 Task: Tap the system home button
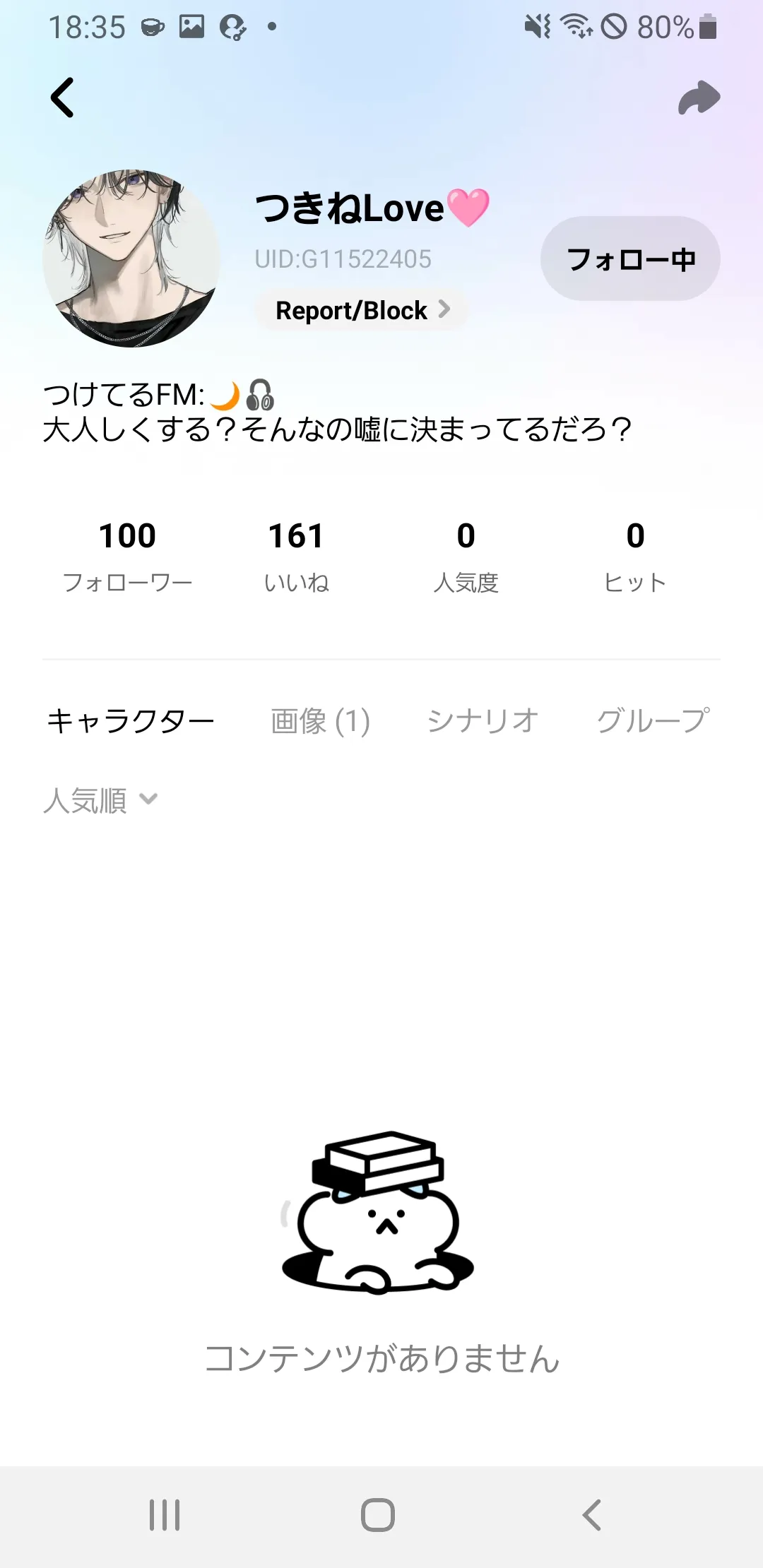[x=378, y=1515]
